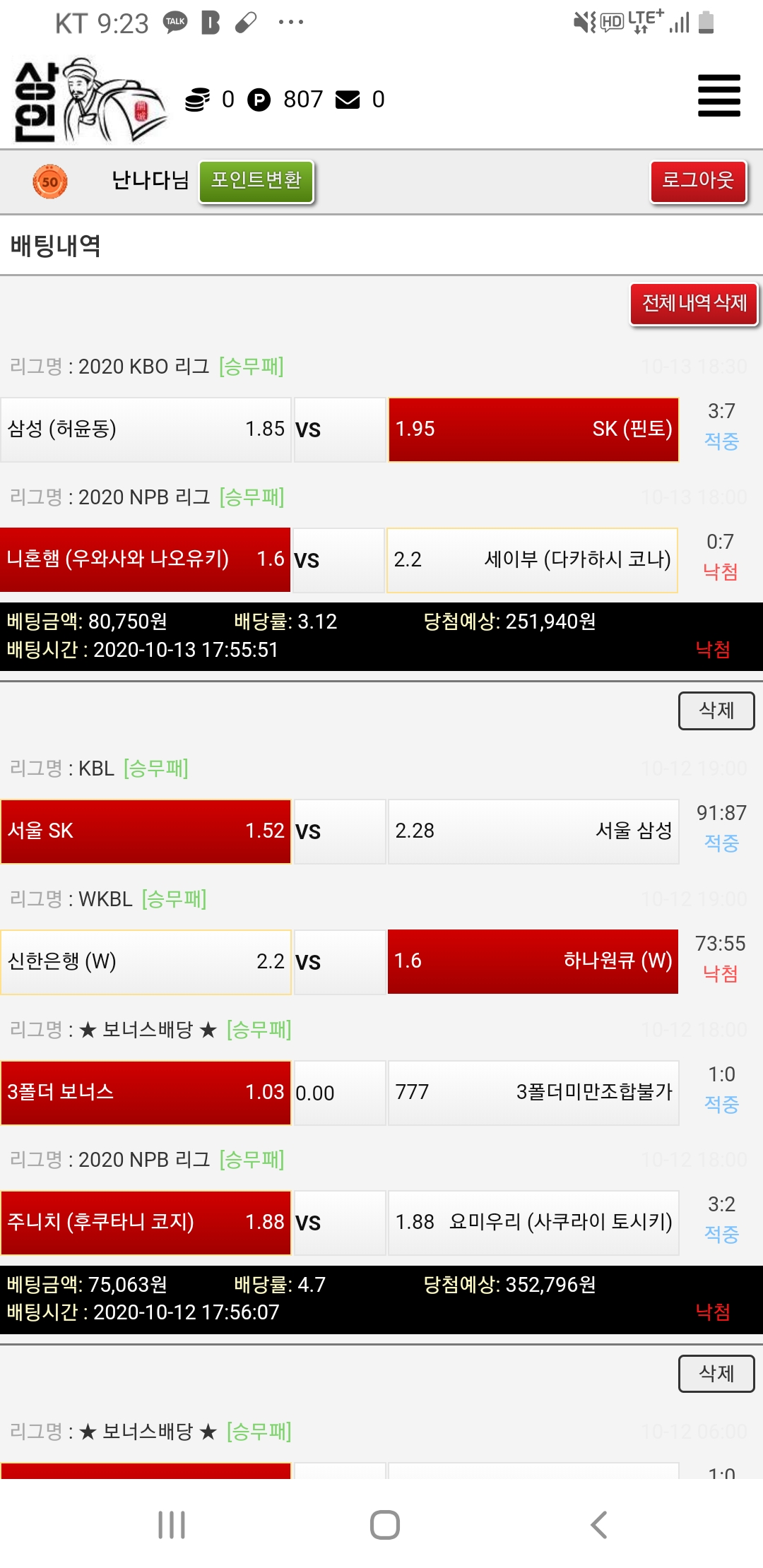Tap the 포인트변환 button
This screenshot has height=1568, width=763.
coord(256,182)
